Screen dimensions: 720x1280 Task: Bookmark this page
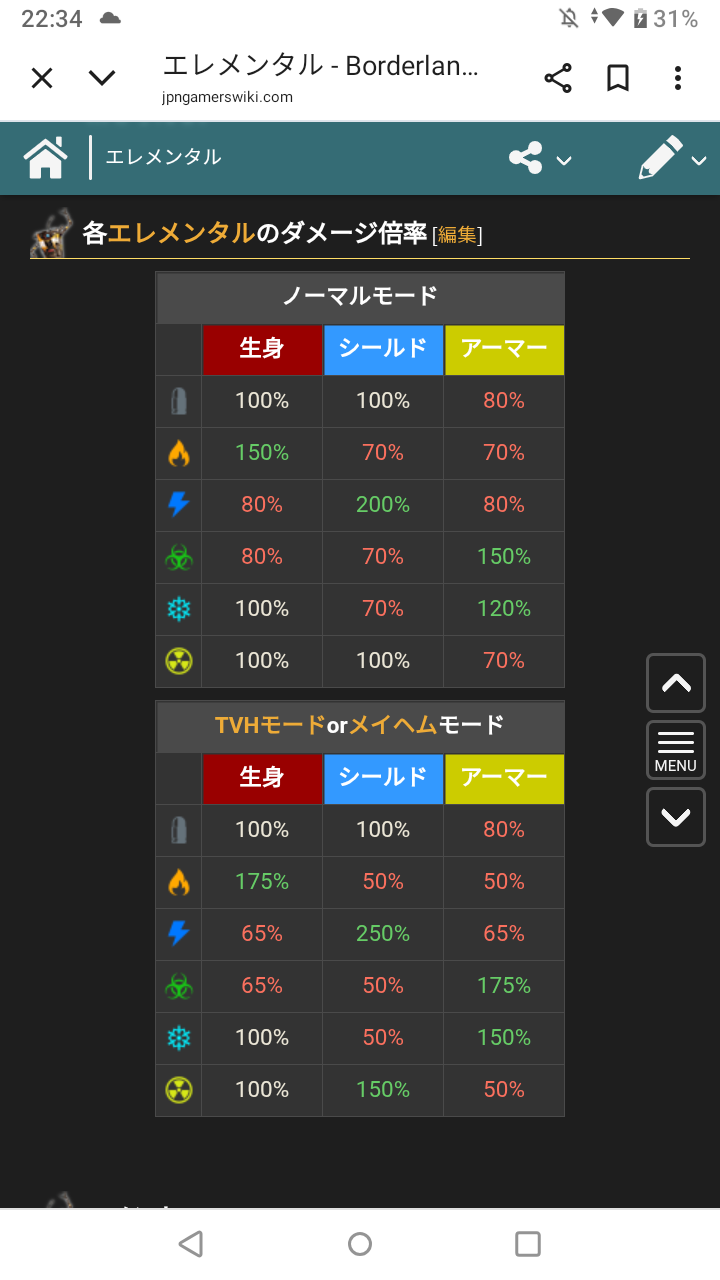point(618,78)
